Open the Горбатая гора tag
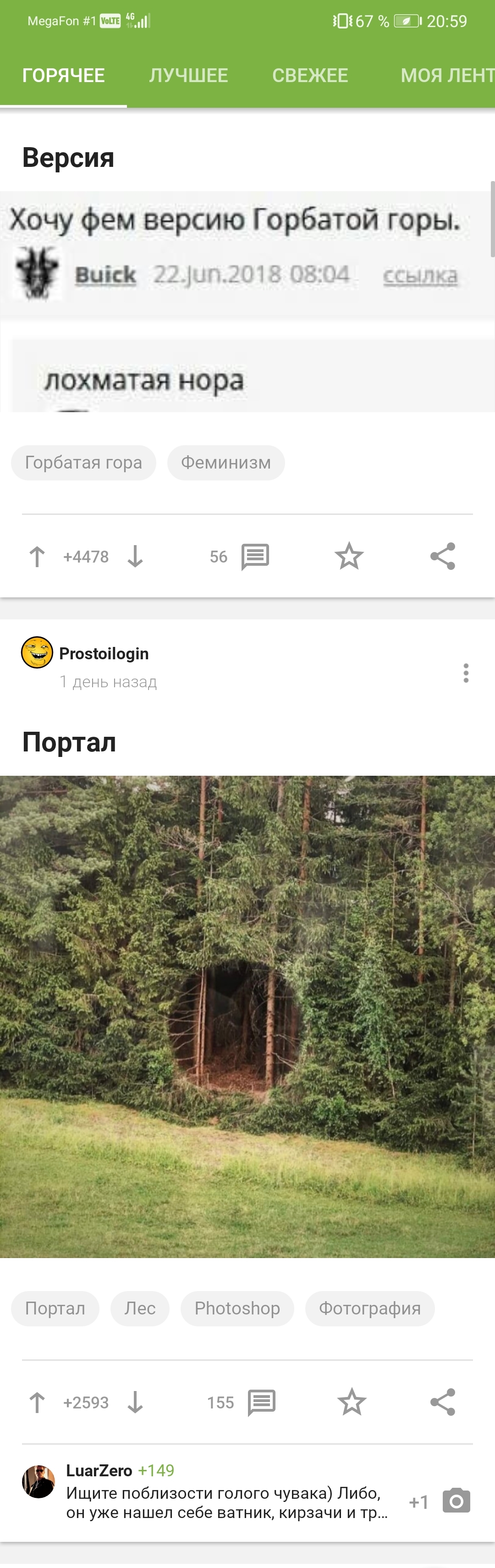This screenshot has width=495, height=1568. (83, 463)
